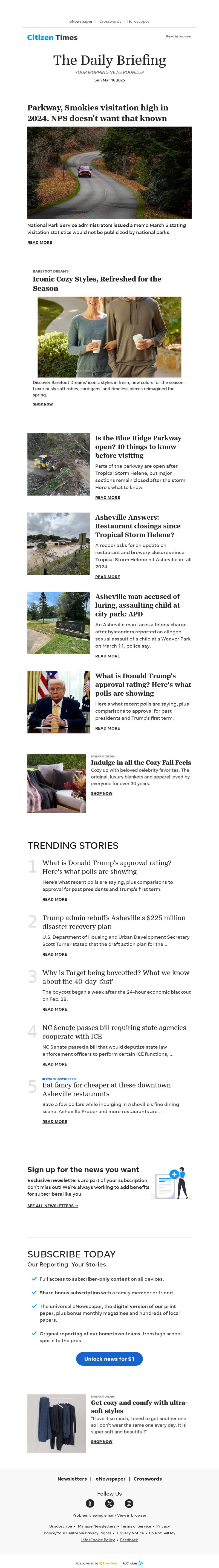See all newsletters
The width and height of the screenshot is (219, 1568).
(x=53, y=1206)
